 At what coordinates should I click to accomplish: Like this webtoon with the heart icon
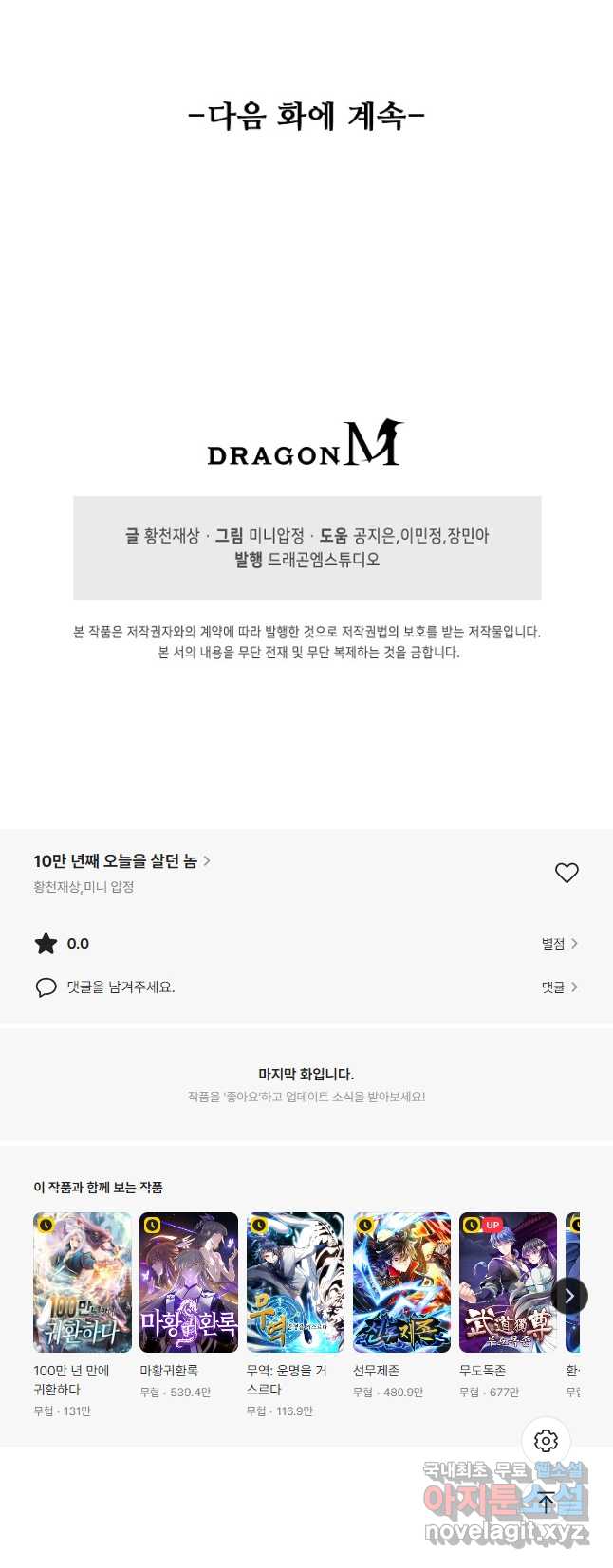click(567, 873)
